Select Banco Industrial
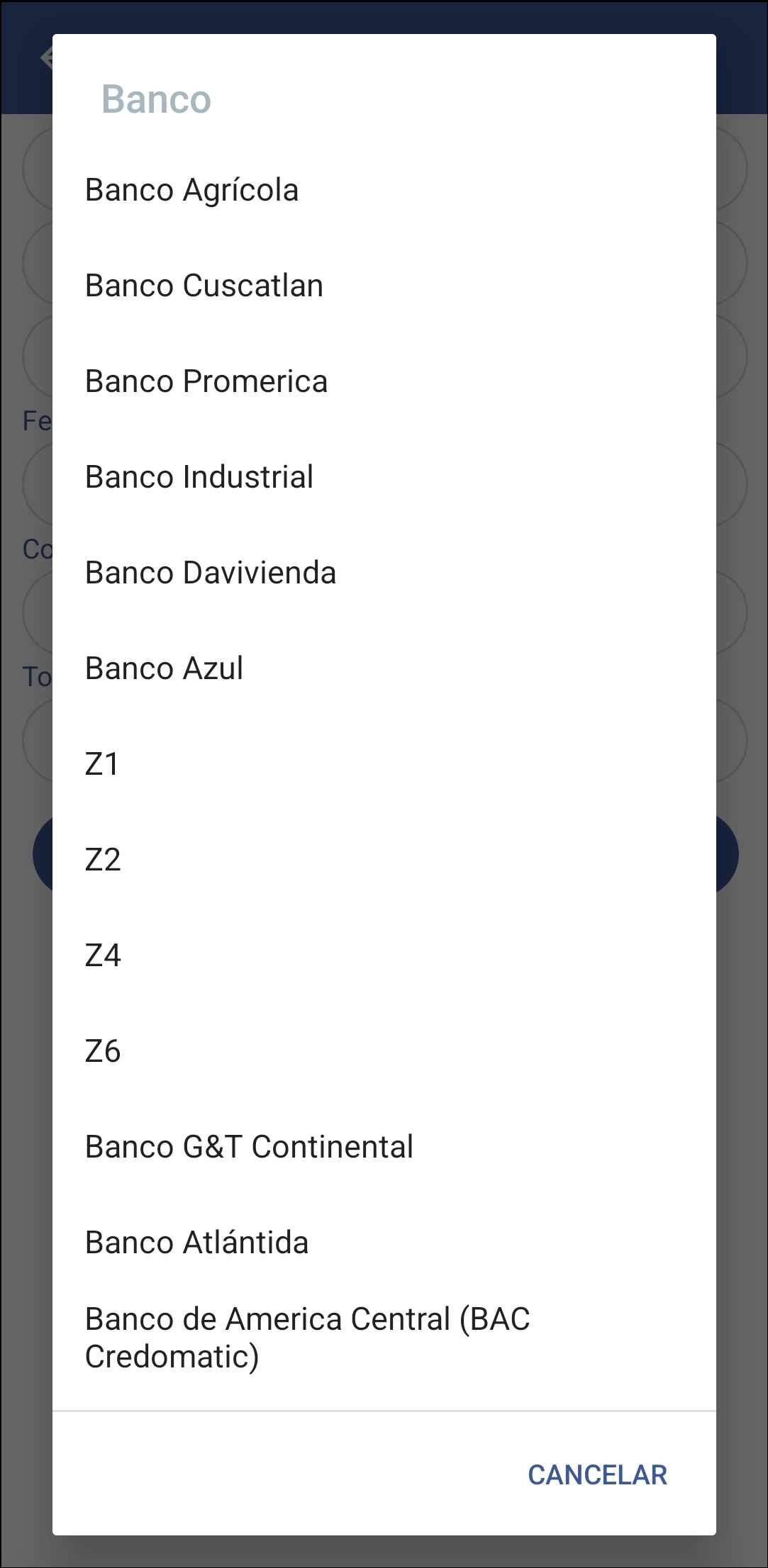This screenshot has width=768, height=1568. (x=199, y=477)
